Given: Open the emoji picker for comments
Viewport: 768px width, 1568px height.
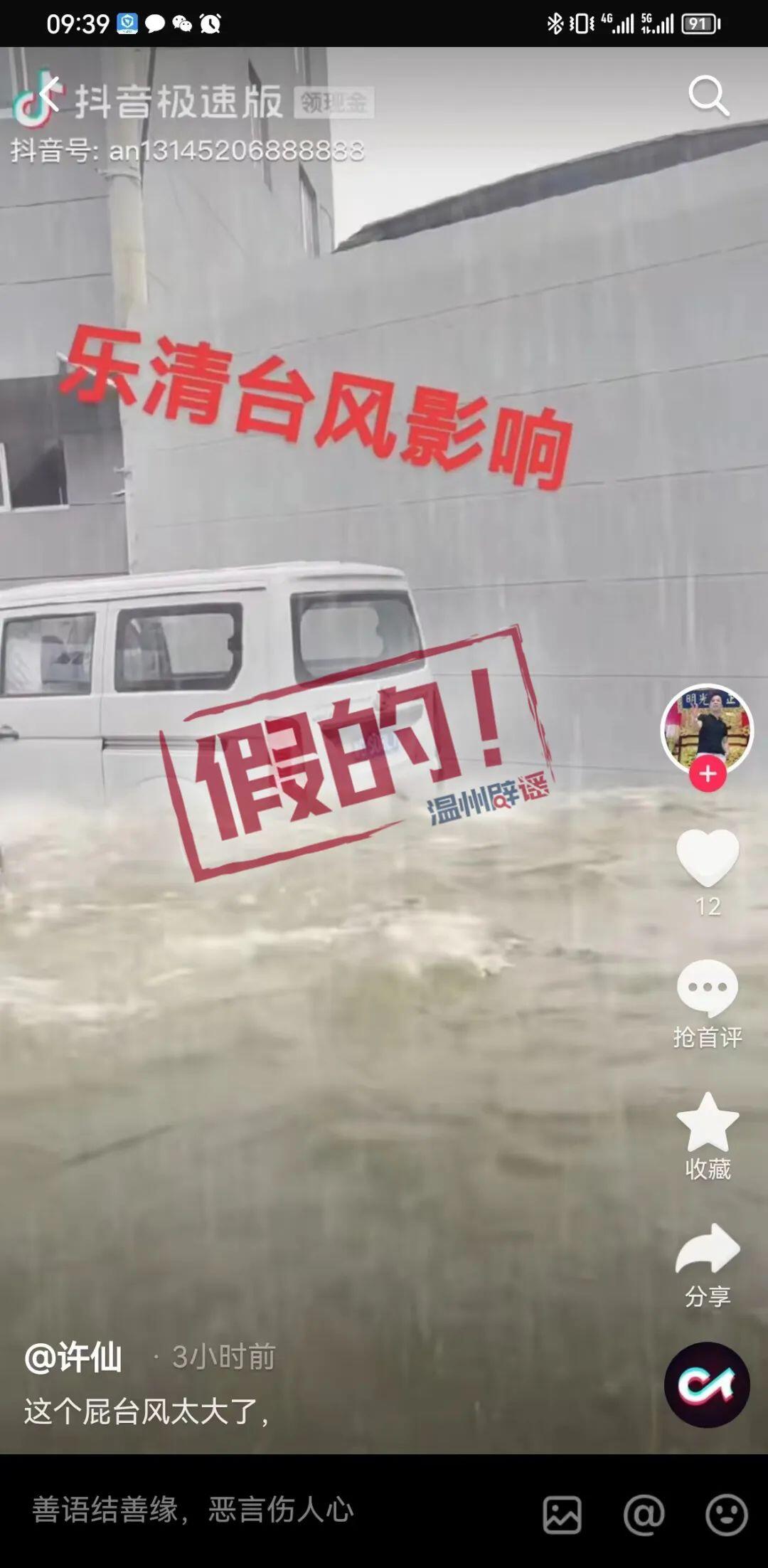Looking at the screenshot, I should point(726,1514).
